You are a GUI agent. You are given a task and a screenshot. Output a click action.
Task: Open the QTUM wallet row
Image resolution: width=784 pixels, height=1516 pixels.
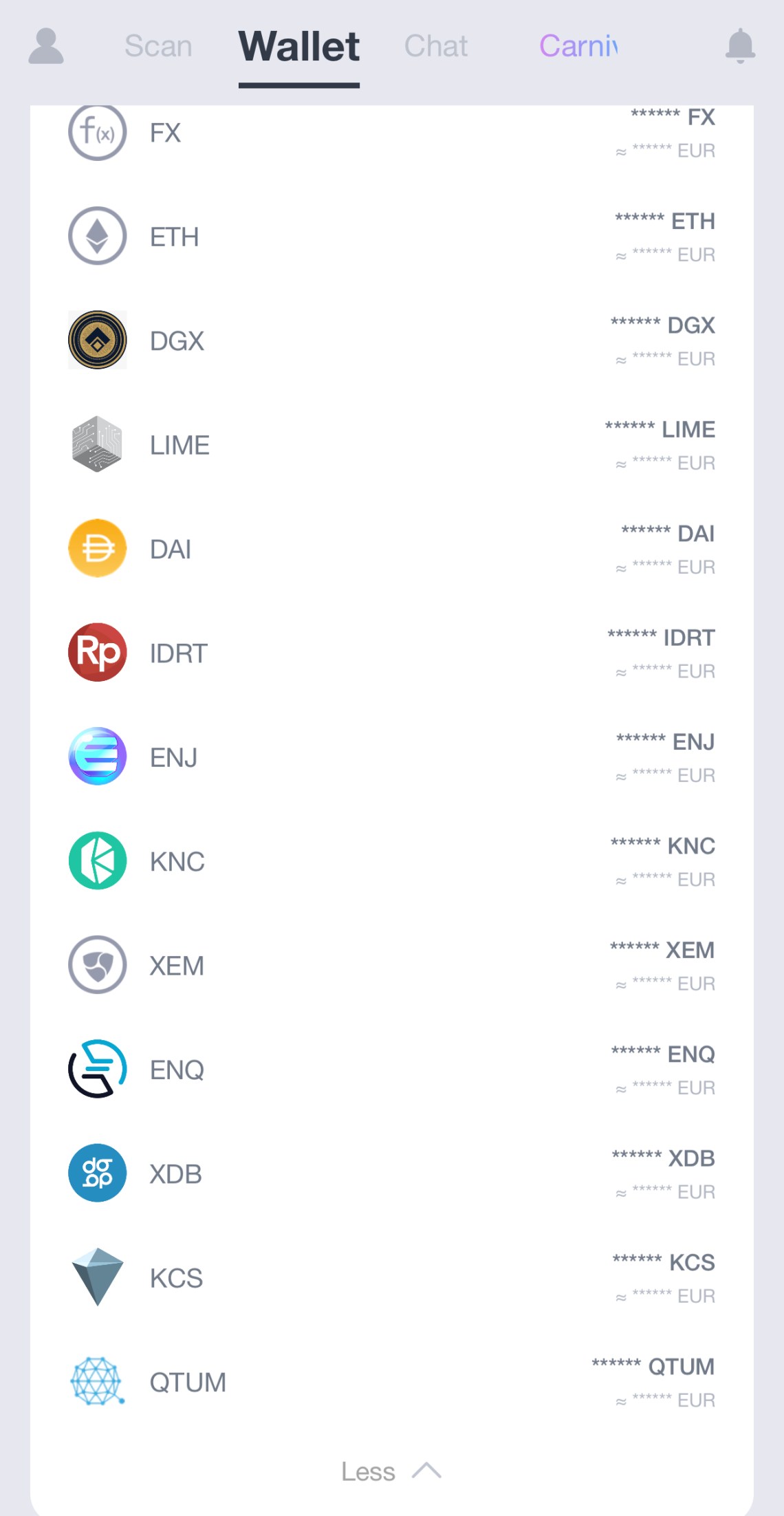(x=391, y=1382)
